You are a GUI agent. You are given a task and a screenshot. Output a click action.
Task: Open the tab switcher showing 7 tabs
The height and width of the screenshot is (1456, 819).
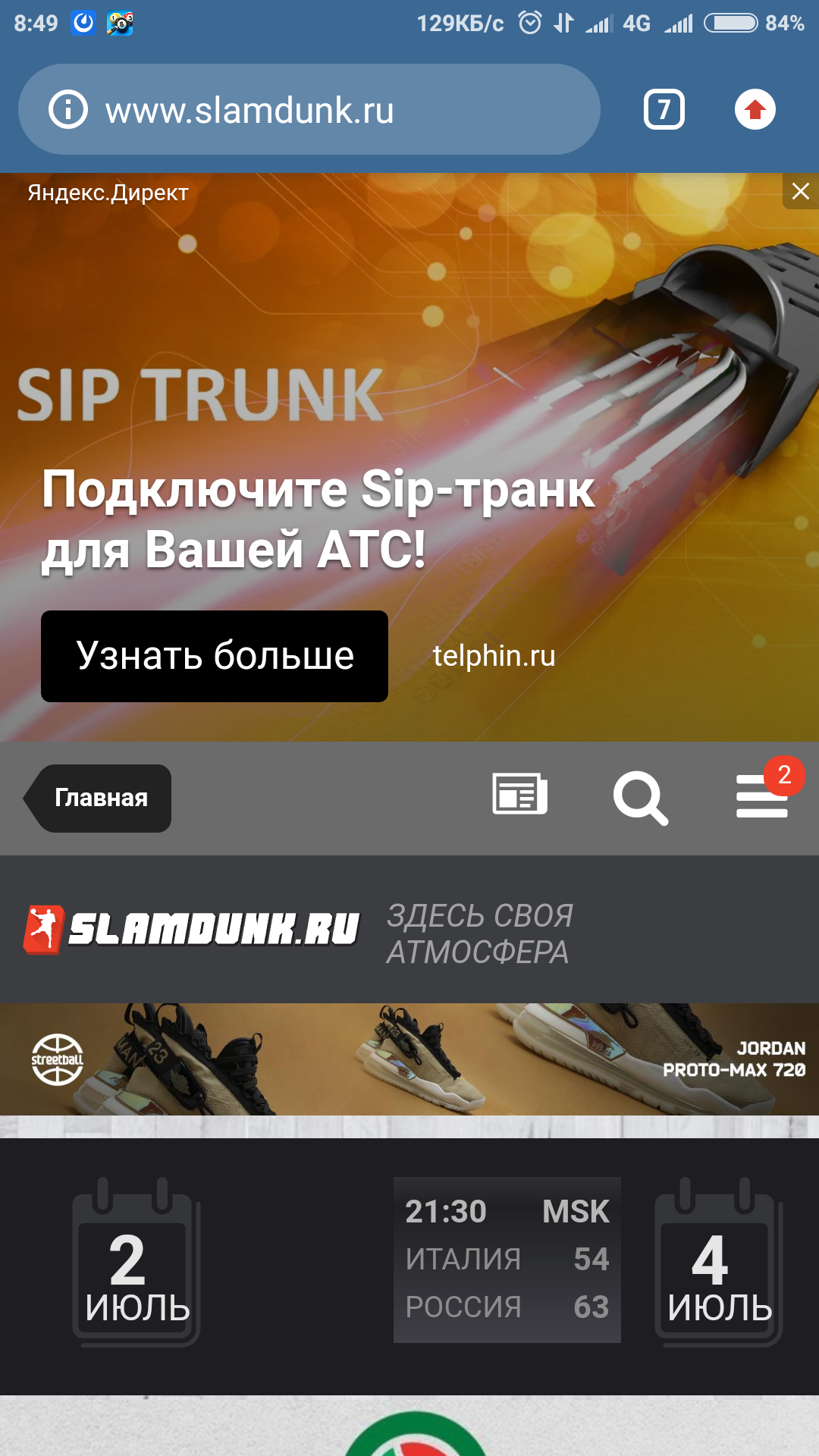click(664, 110)
